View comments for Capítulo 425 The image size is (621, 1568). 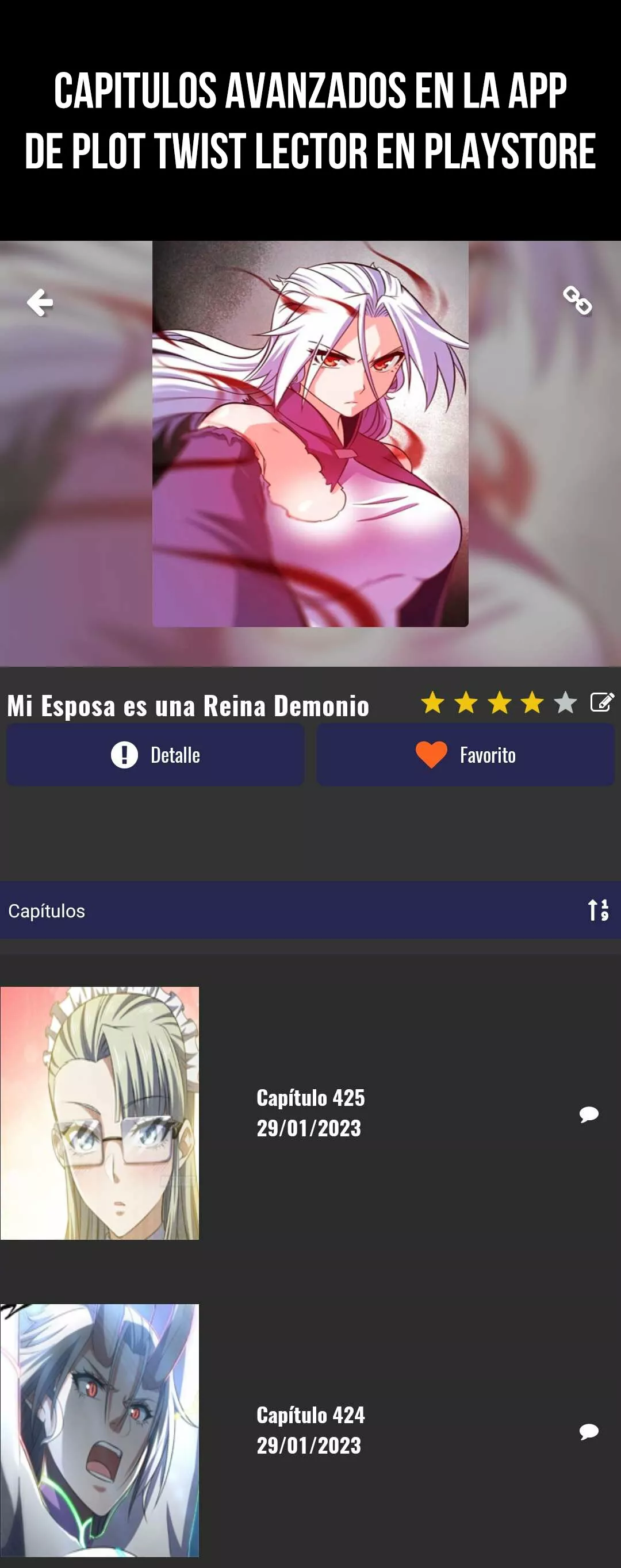tap(589, 1114)
